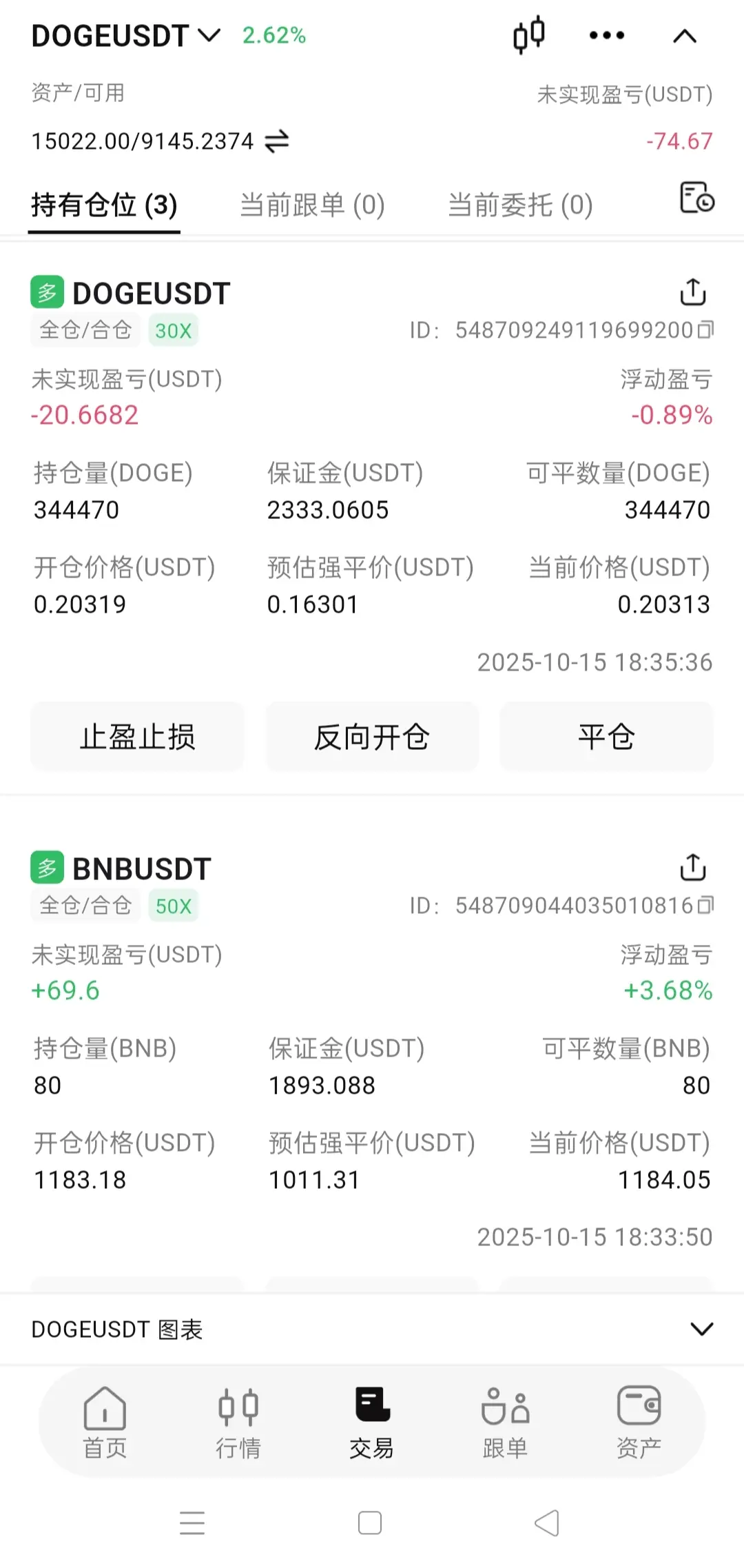Switch to 当前委托 (0) tab
This screenshot has width=744, height=1568.
click(x=520, y=205)
